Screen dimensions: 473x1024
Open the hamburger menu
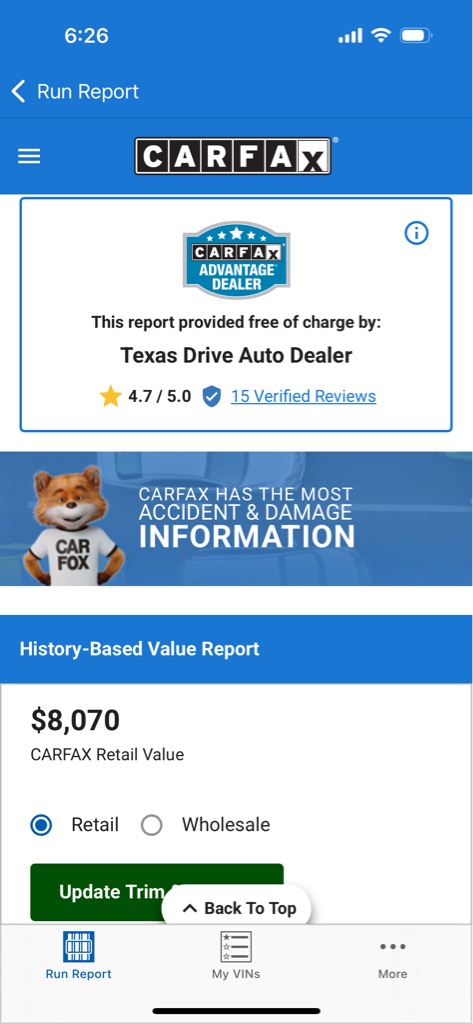(29, 156)
